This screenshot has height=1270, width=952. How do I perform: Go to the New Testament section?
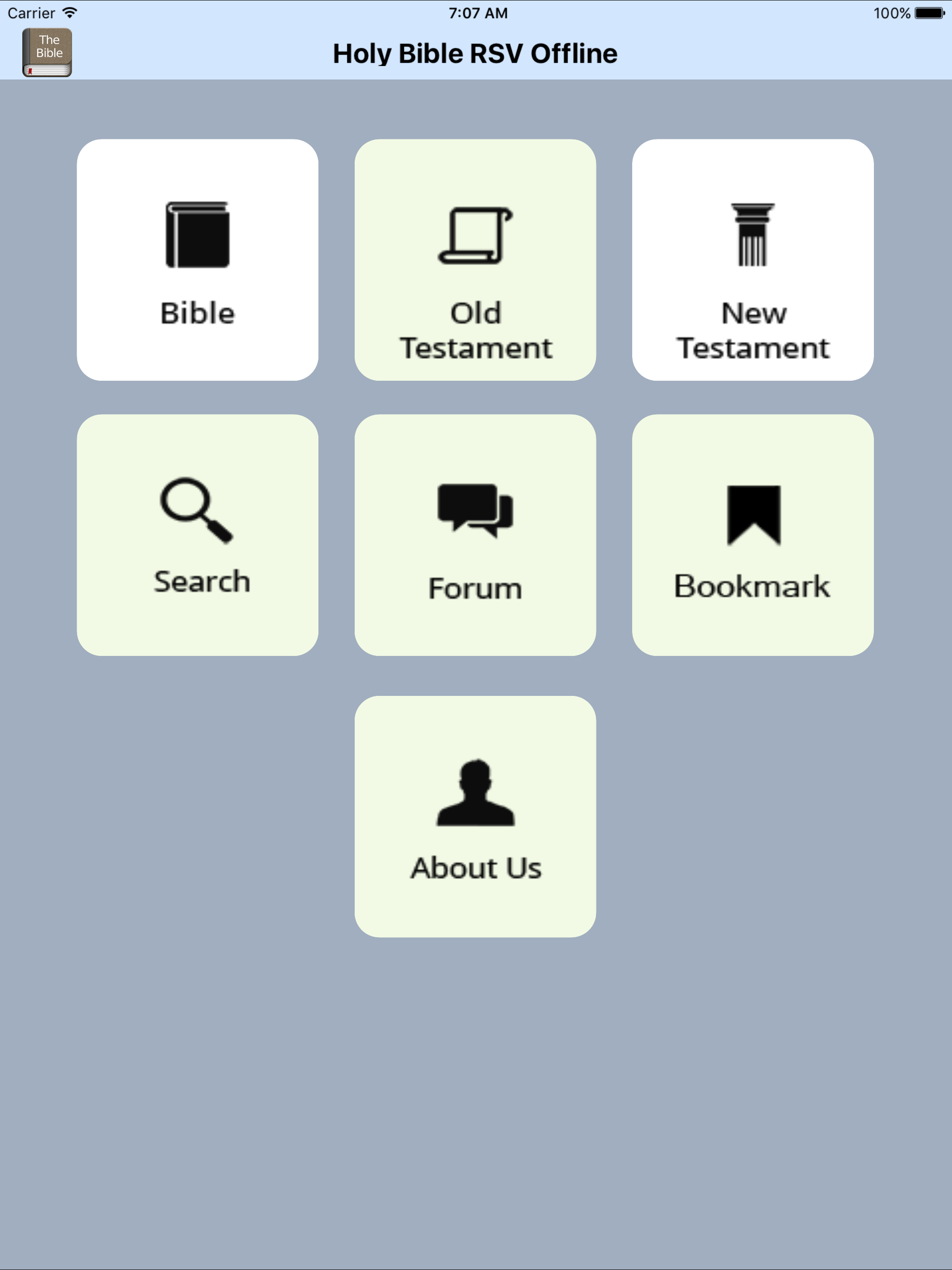(x=752, y=260)
